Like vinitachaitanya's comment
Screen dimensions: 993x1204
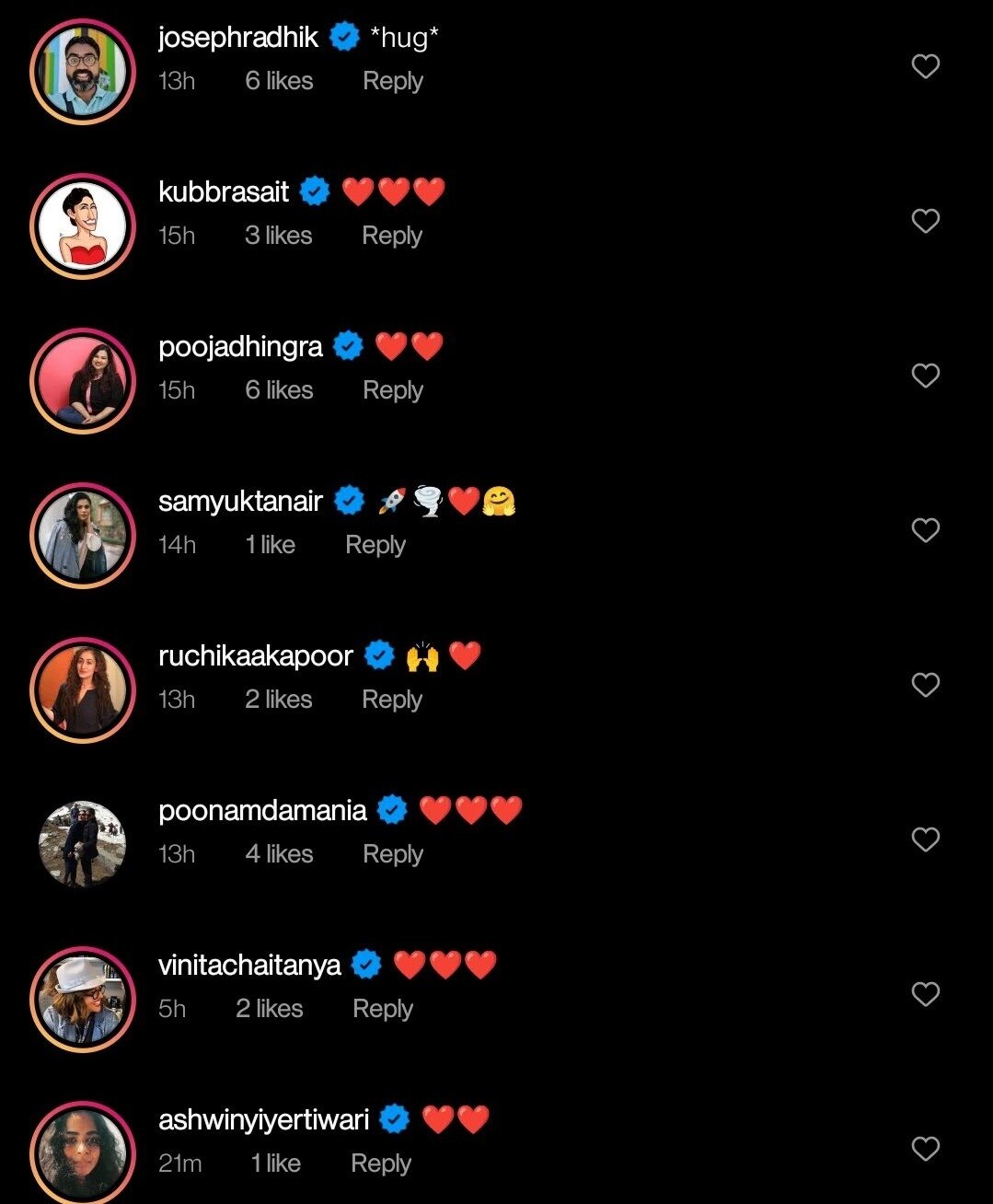[x=925, y=994]
